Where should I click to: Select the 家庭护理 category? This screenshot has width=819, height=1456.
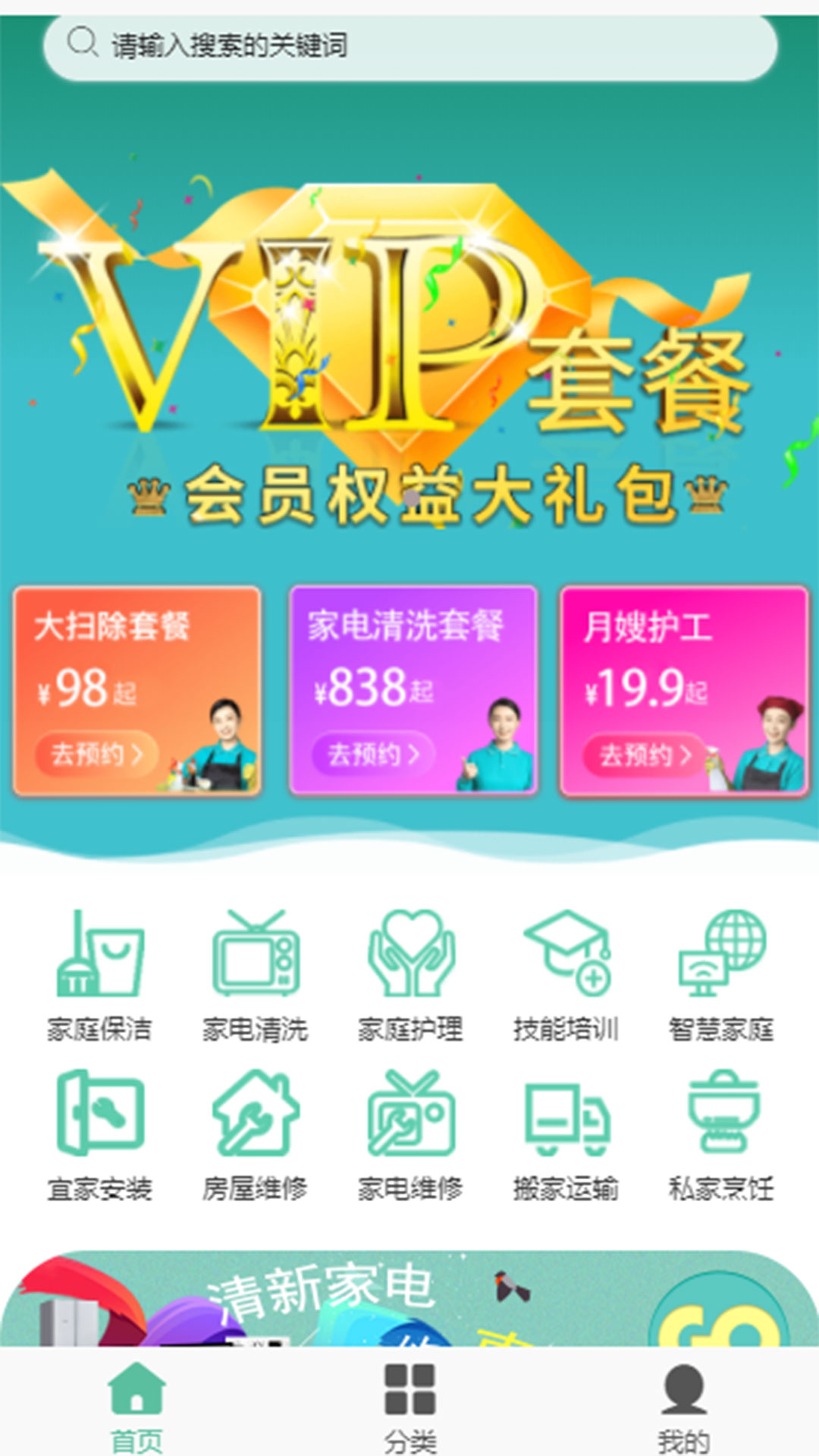(x=410, y=976)
